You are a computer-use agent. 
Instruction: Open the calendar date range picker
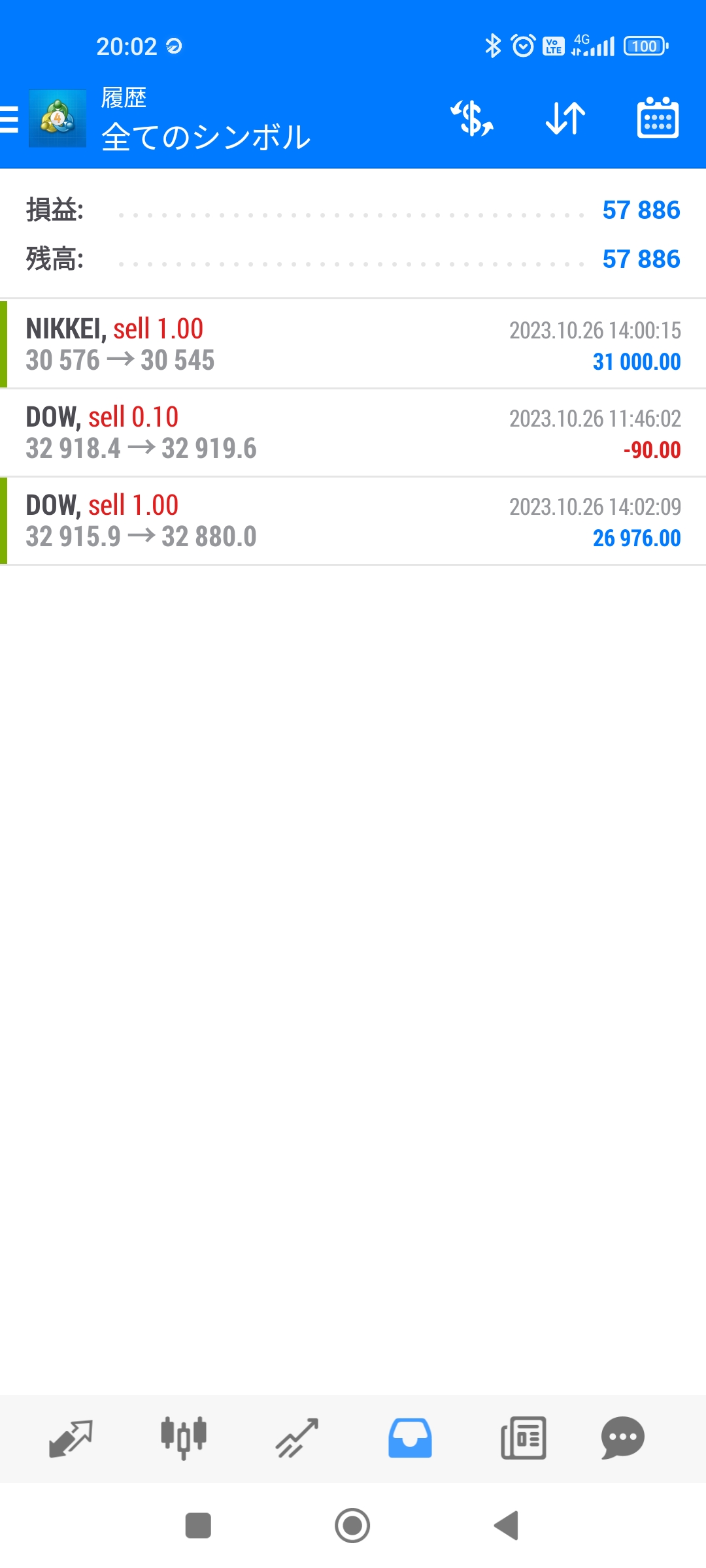tap(658, 118)
